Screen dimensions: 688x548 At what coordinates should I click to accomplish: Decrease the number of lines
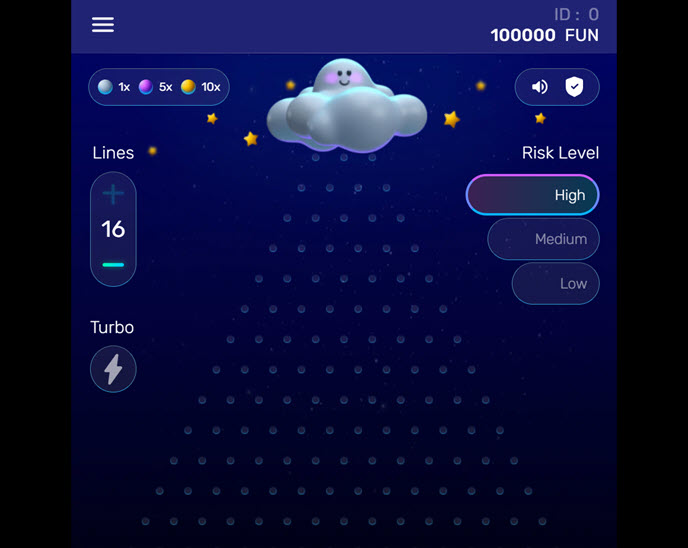pos(113,265)
